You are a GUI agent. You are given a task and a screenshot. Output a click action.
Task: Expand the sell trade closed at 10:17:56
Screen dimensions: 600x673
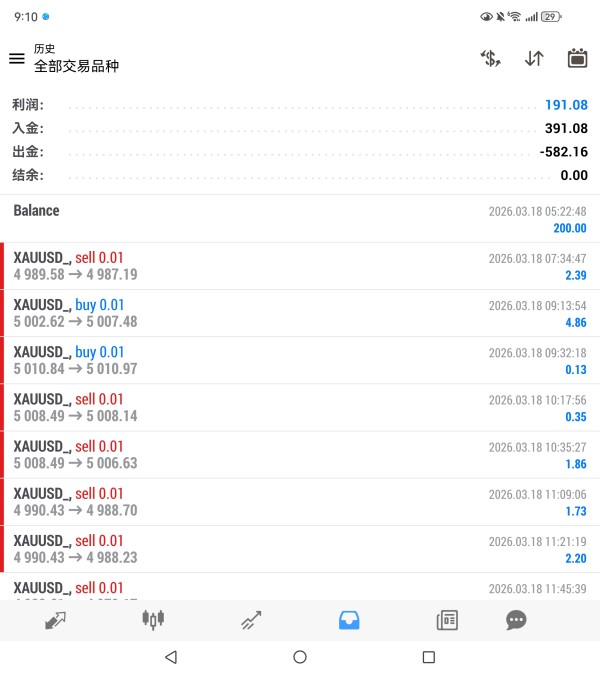pos(300,407)
